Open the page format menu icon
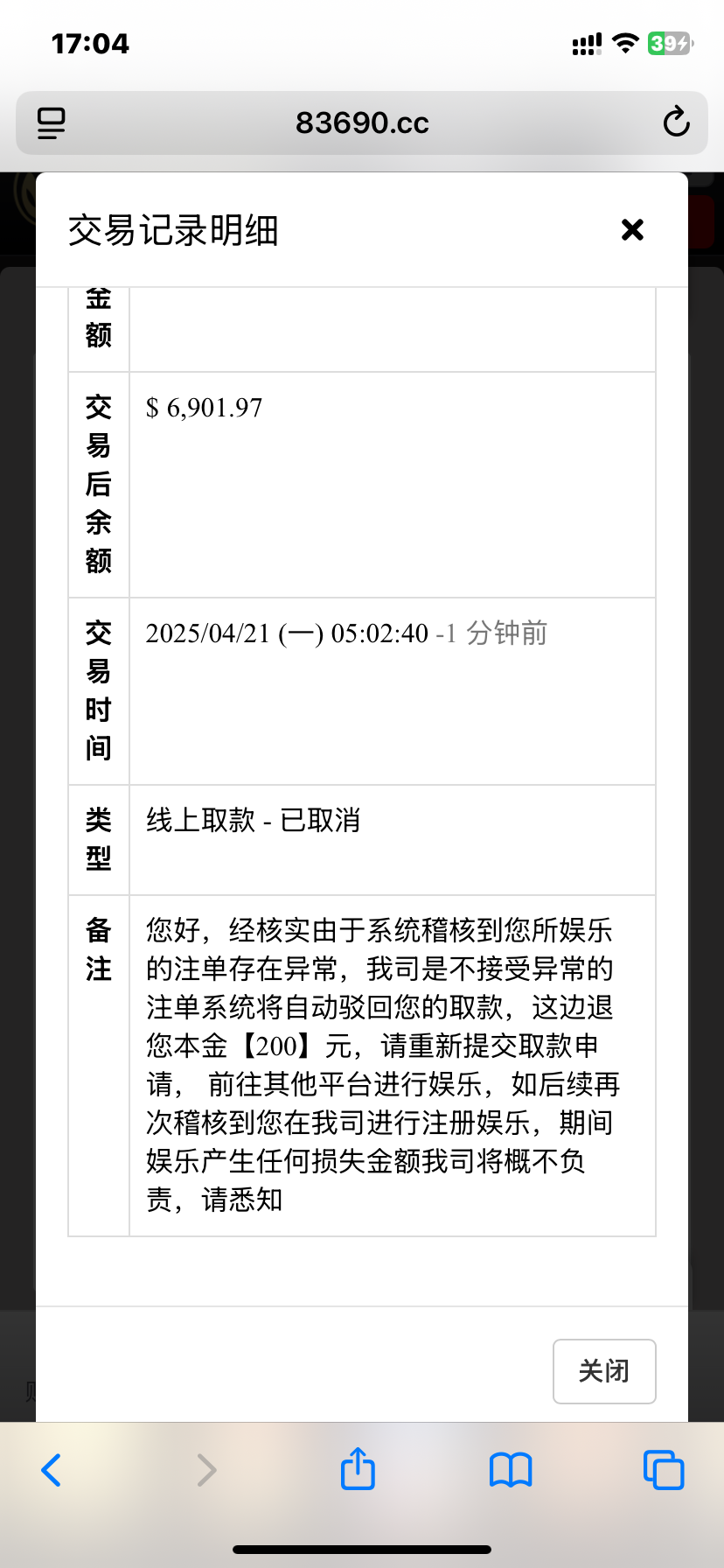This screenshot has width=724, height=1568. [x=52, y=123]
